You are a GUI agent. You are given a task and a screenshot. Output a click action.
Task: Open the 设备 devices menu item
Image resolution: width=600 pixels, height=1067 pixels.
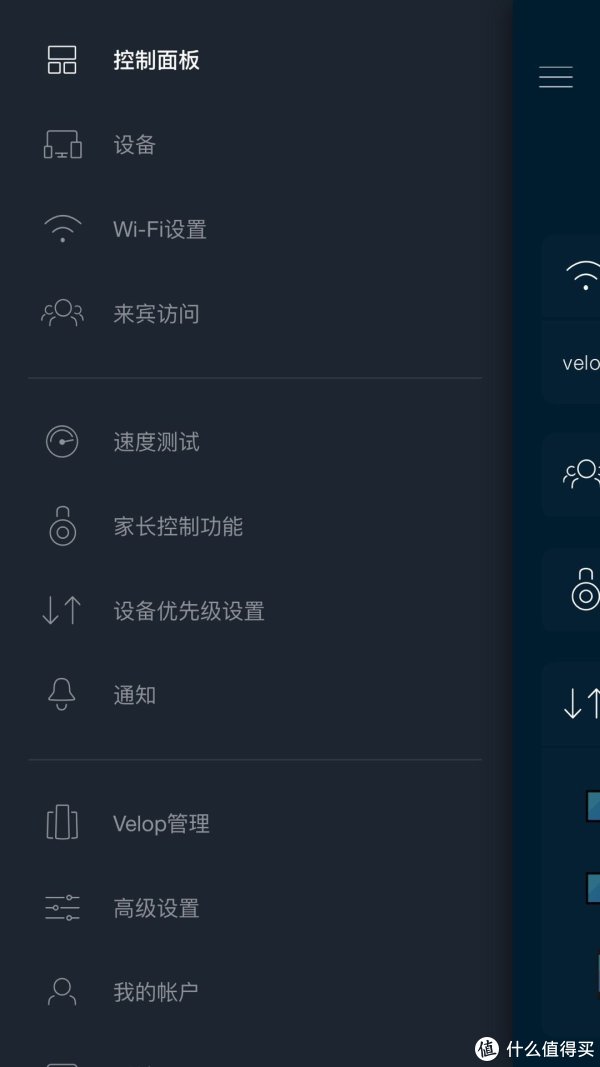point(134,146)
